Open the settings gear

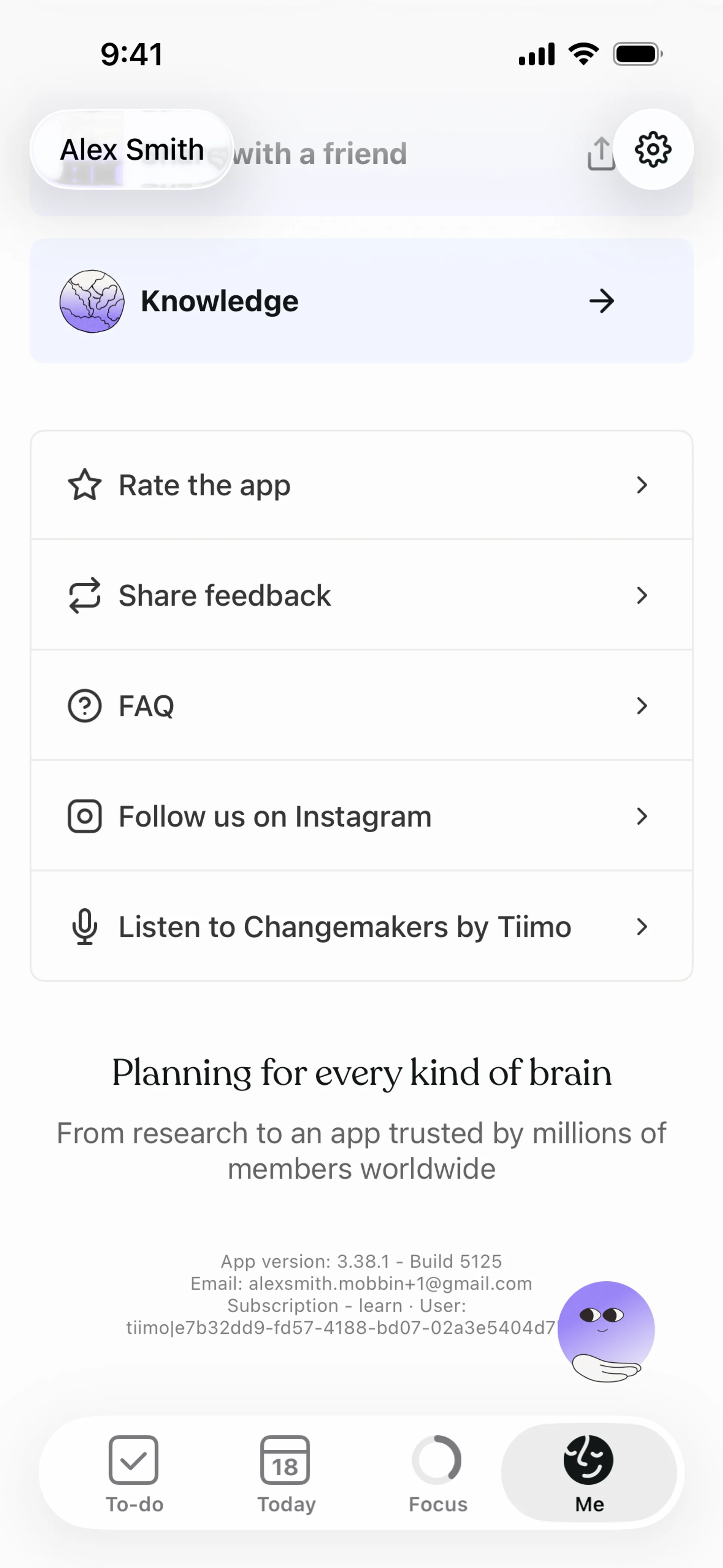(653, 149)
